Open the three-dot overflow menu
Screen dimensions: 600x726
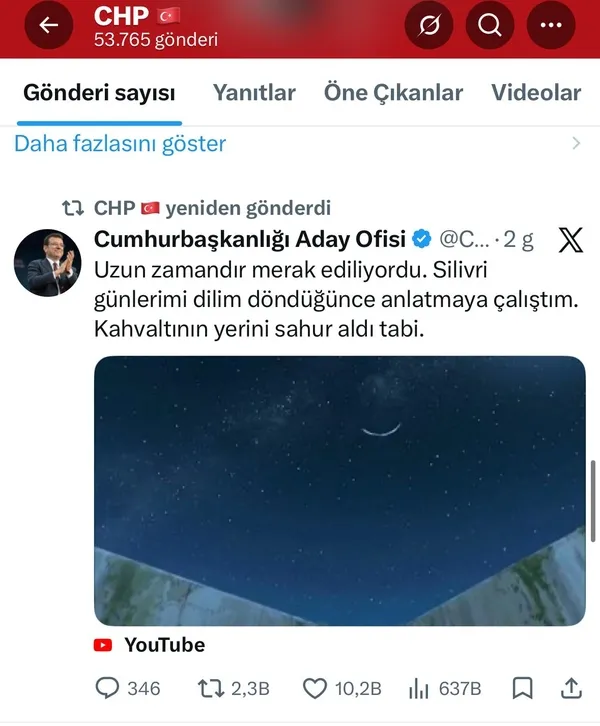pyautogui.click(x=551, y=27)
